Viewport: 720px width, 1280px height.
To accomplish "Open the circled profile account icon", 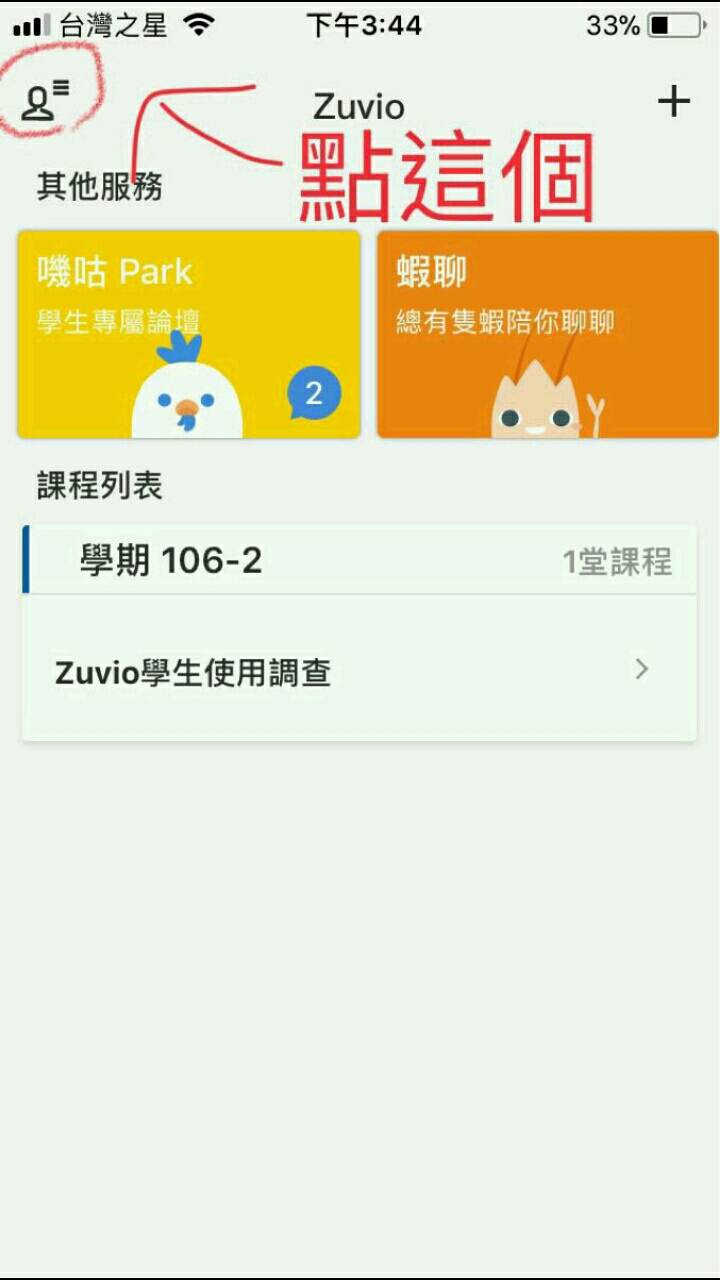I will [x=40, y=100].
